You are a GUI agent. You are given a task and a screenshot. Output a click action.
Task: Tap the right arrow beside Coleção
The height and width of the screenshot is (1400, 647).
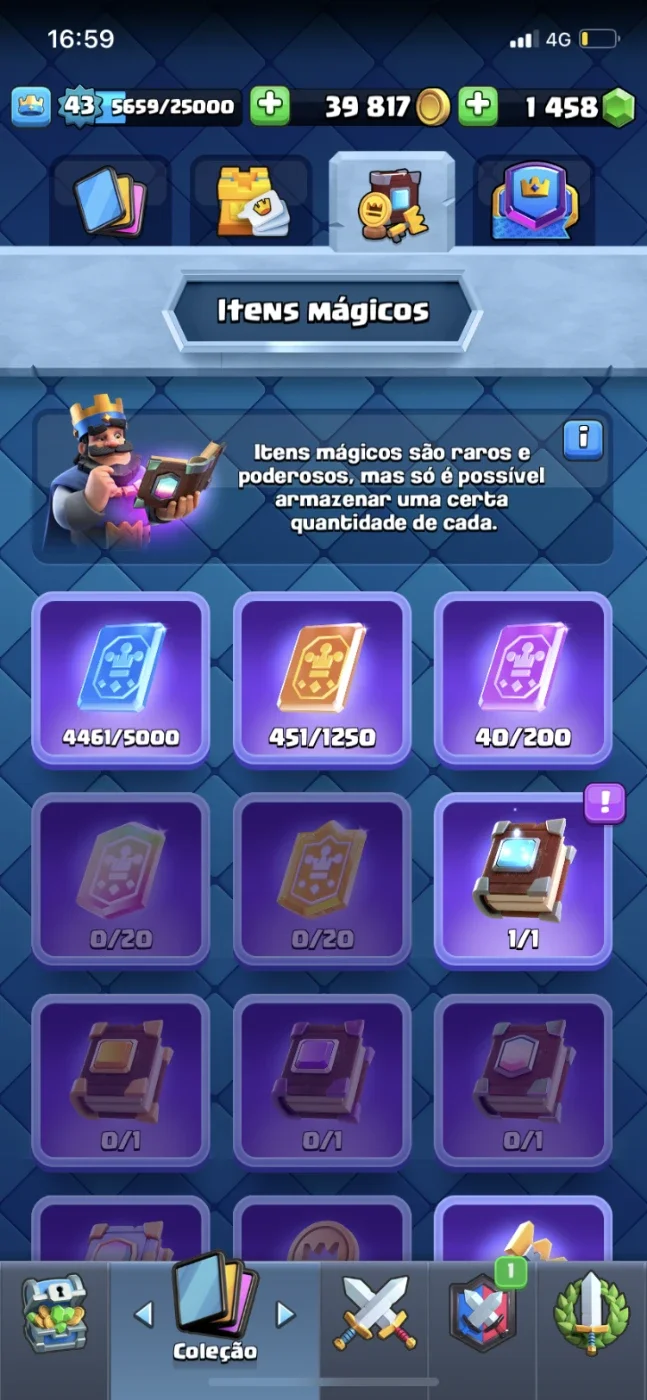[286, 1313]
